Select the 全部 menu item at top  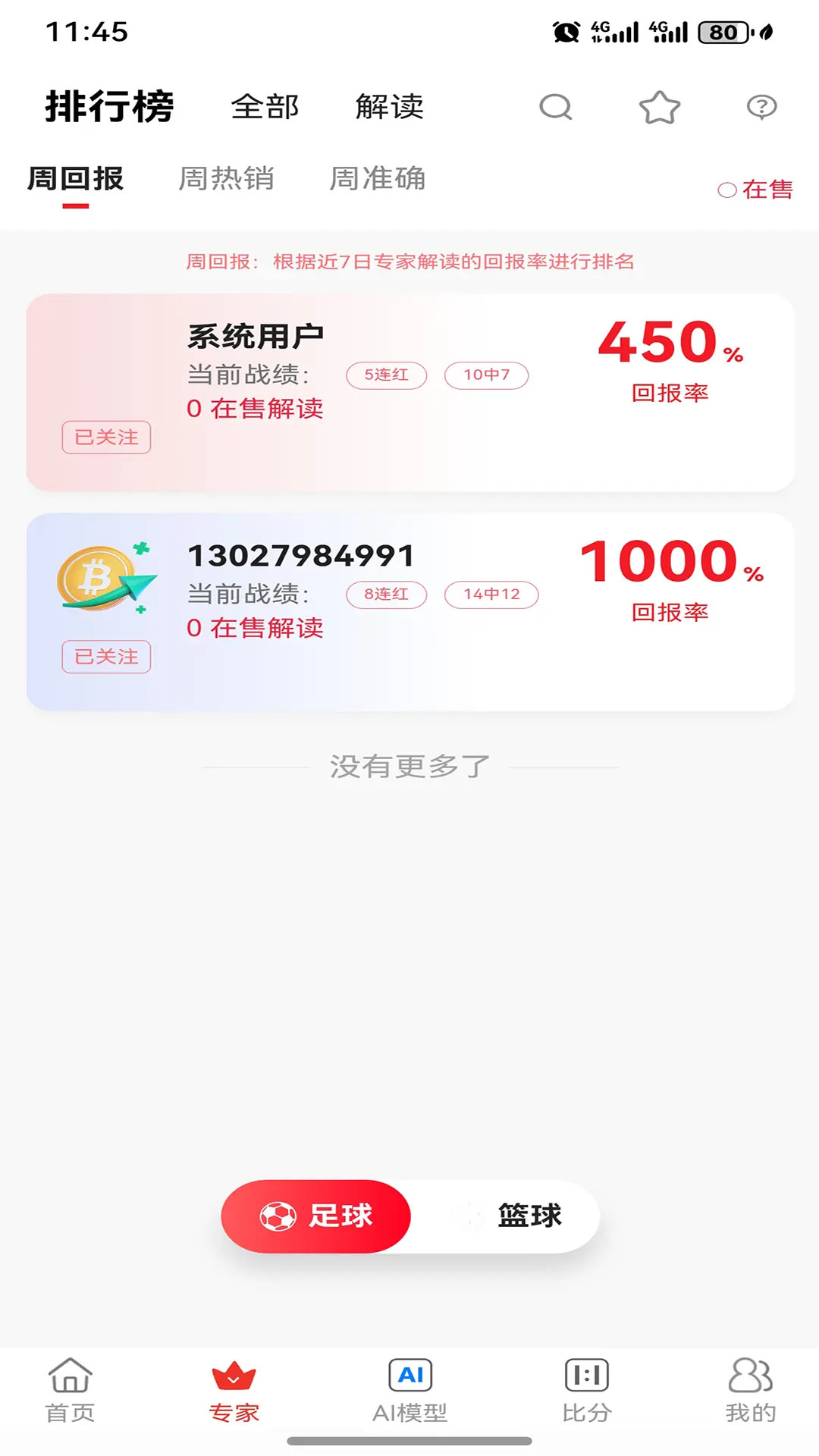coord(265,107)
